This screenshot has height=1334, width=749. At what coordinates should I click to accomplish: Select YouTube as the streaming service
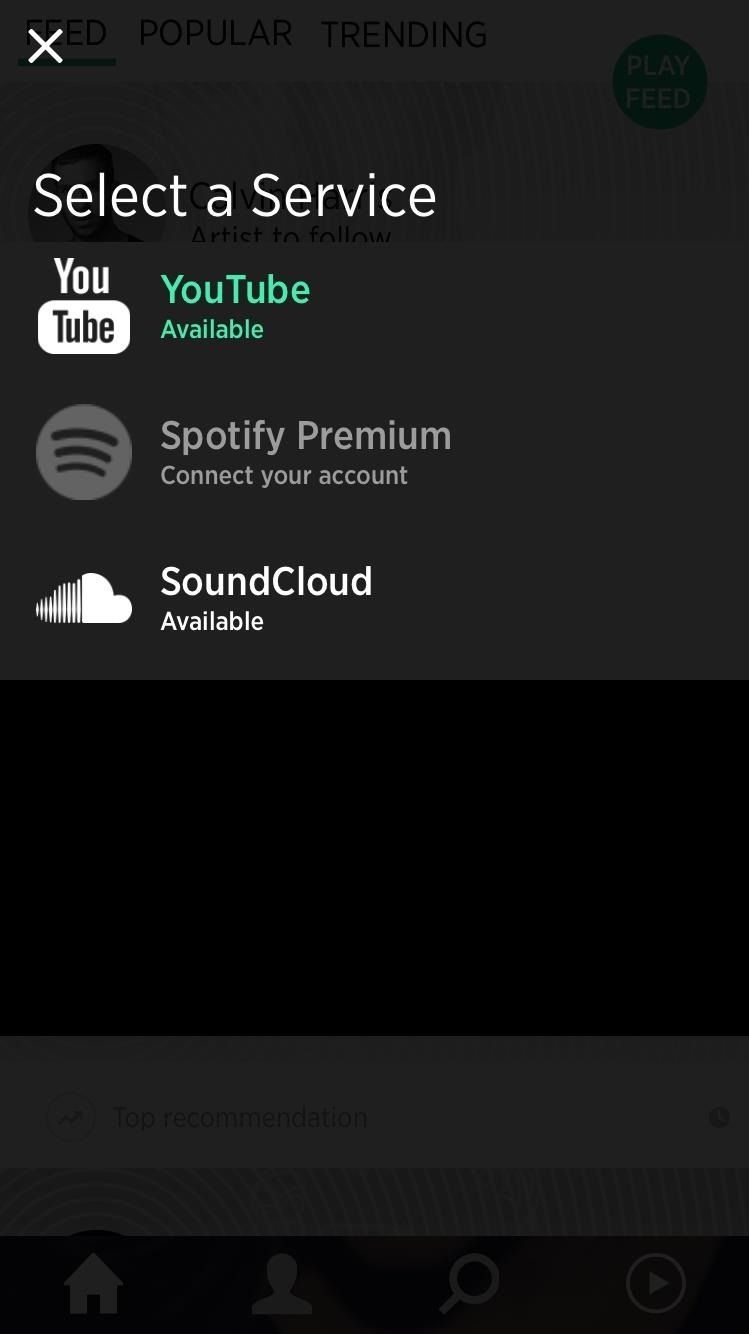point(235,289)
